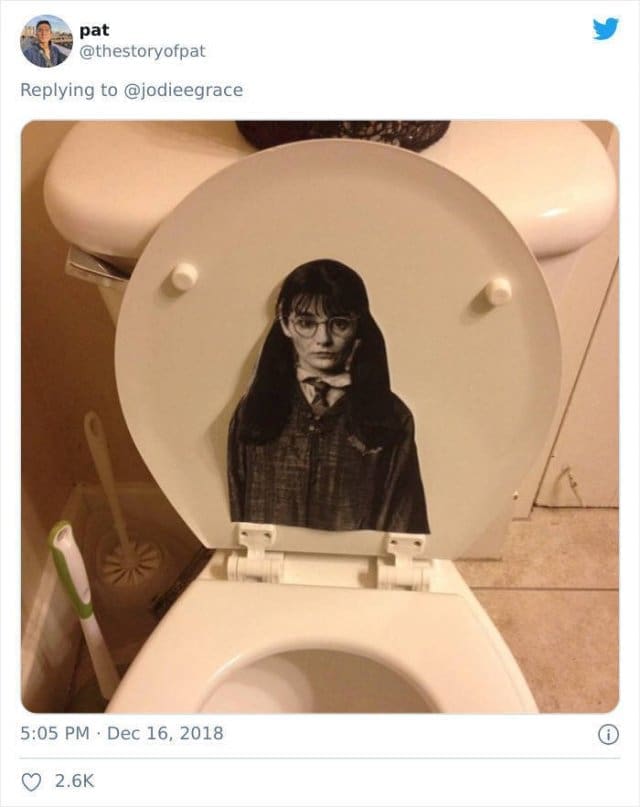
Task: Open the 5:05 PM Dec 16, 2018 timestamp
Action: point(122,733)
